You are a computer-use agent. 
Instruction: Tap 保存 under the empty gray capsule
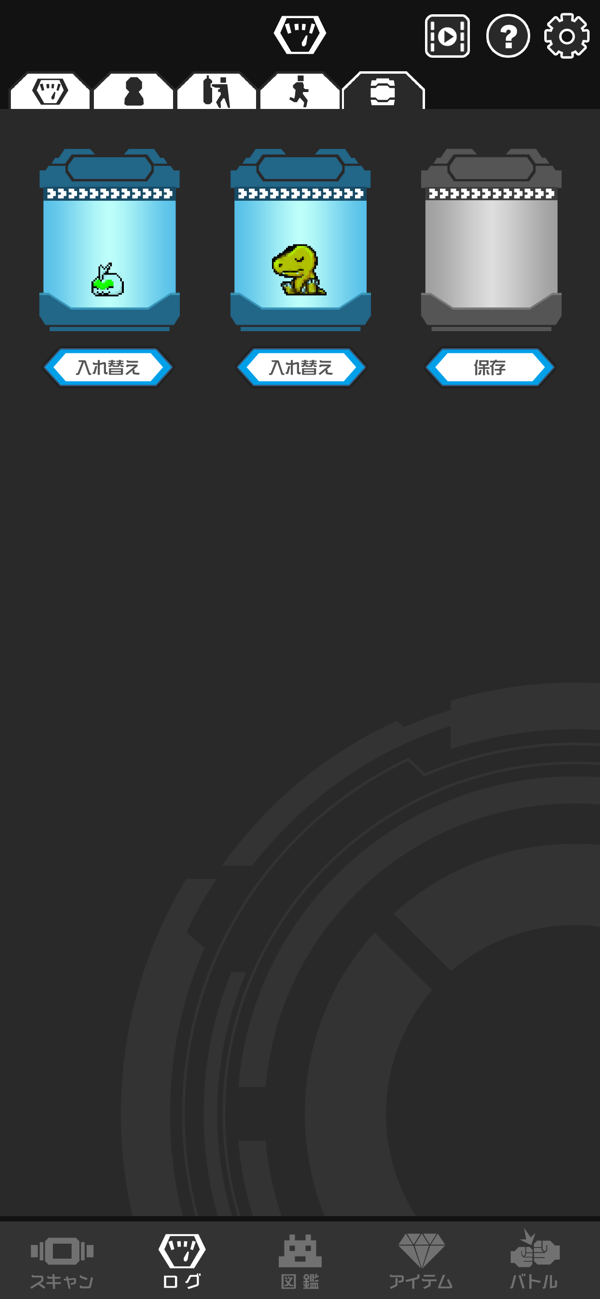[490, 368]
